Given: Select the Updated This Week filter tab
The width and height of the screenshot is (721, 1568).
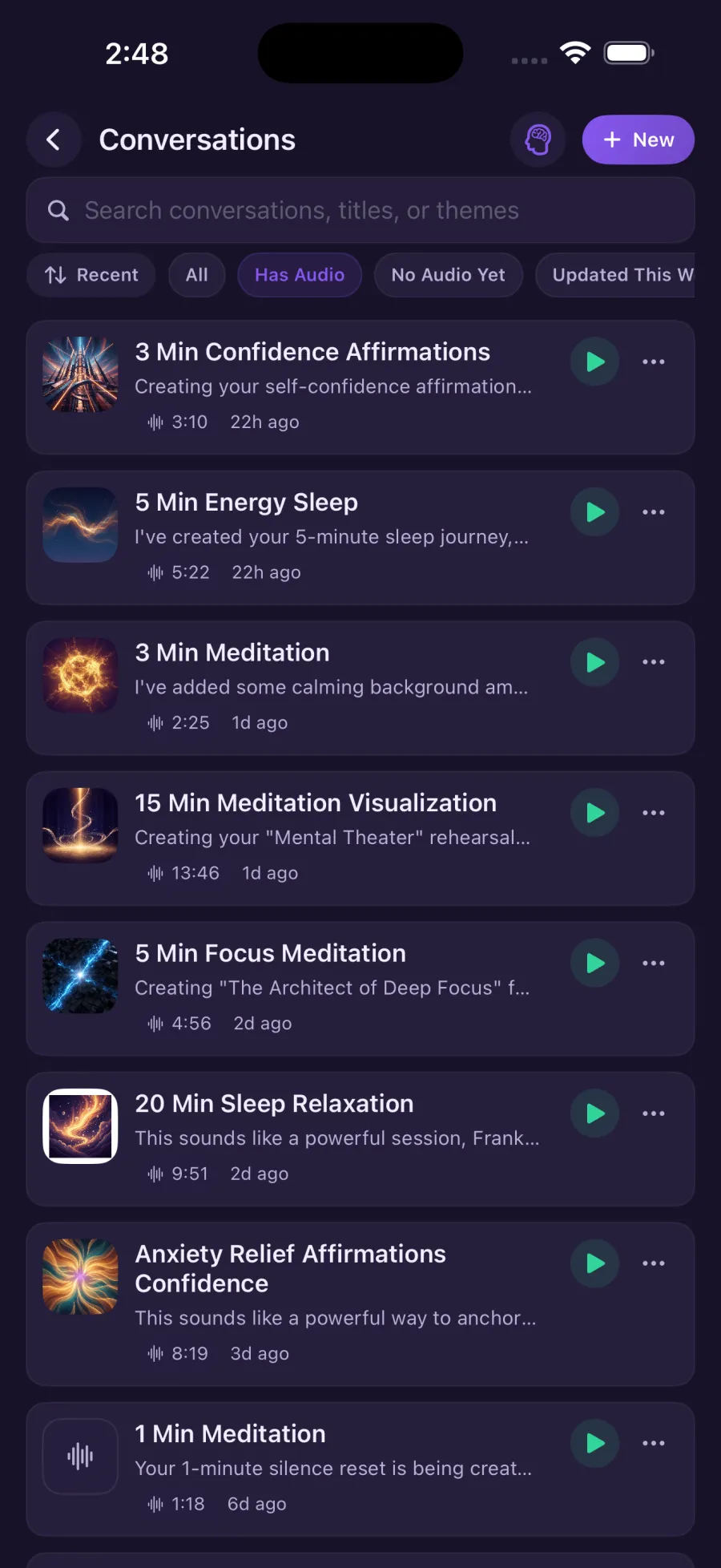Looking at the screenshot, I should coord(625,275).
